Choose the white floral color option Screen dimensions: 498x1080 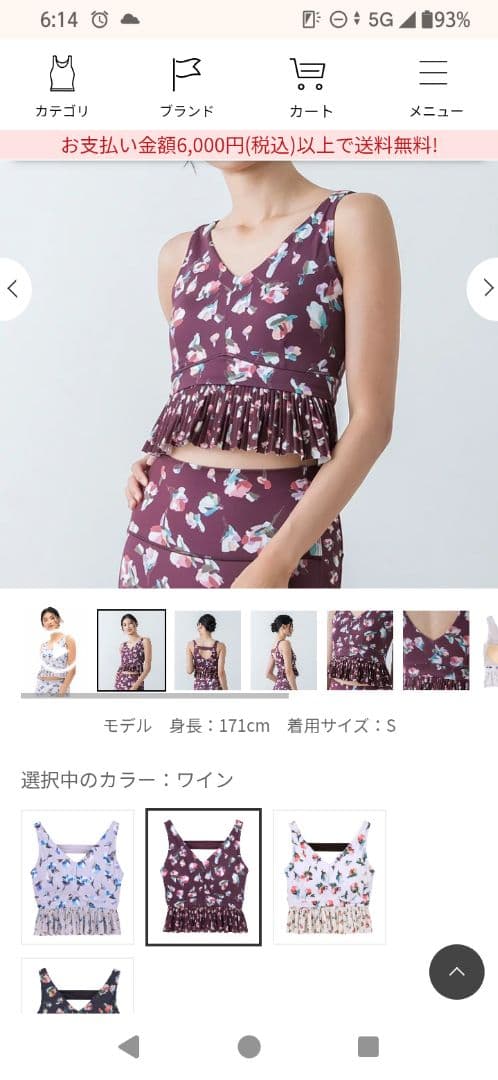(x=329, y=877)
